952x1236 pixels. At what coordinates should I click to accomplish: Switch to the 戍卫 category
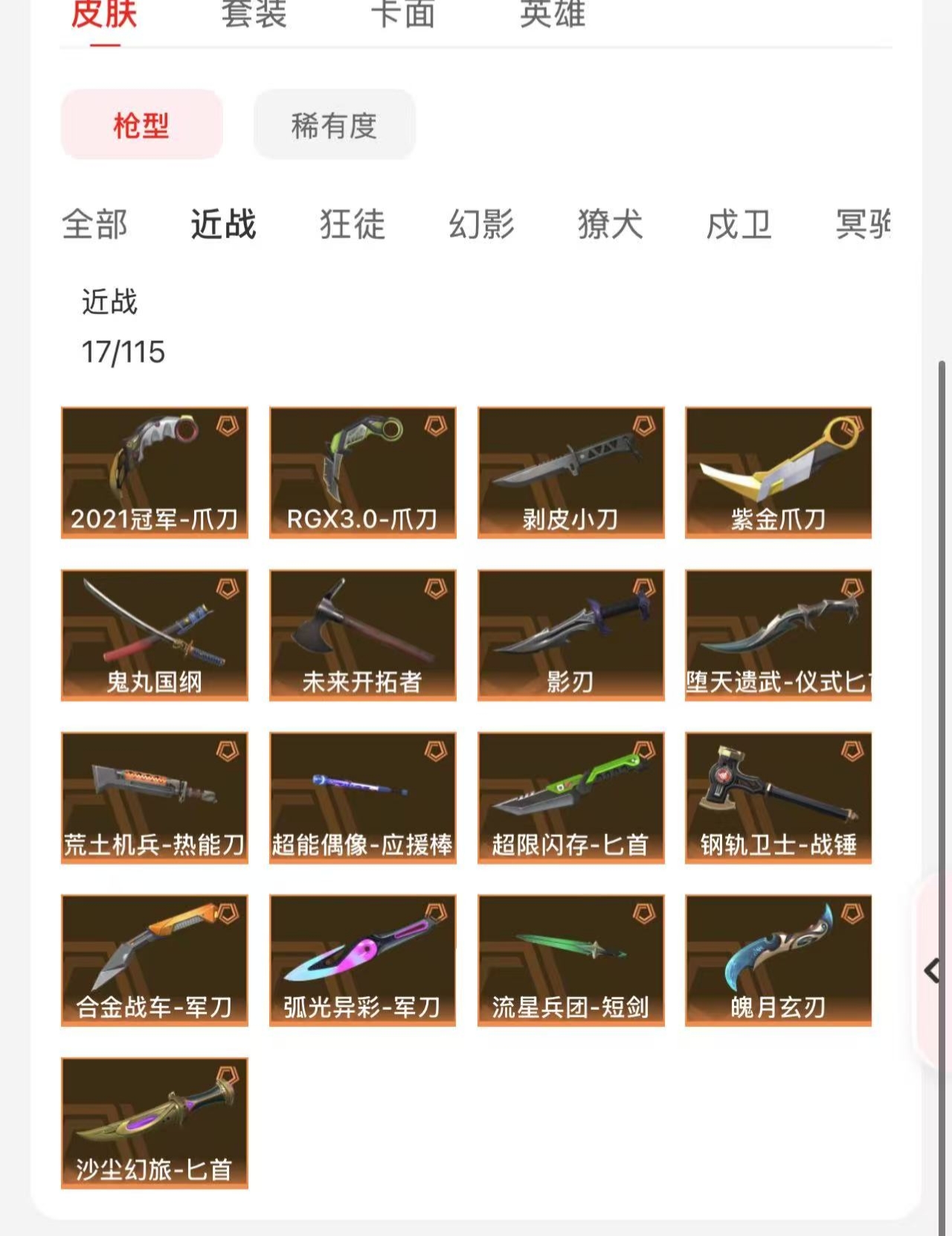[x=739, y=224]
